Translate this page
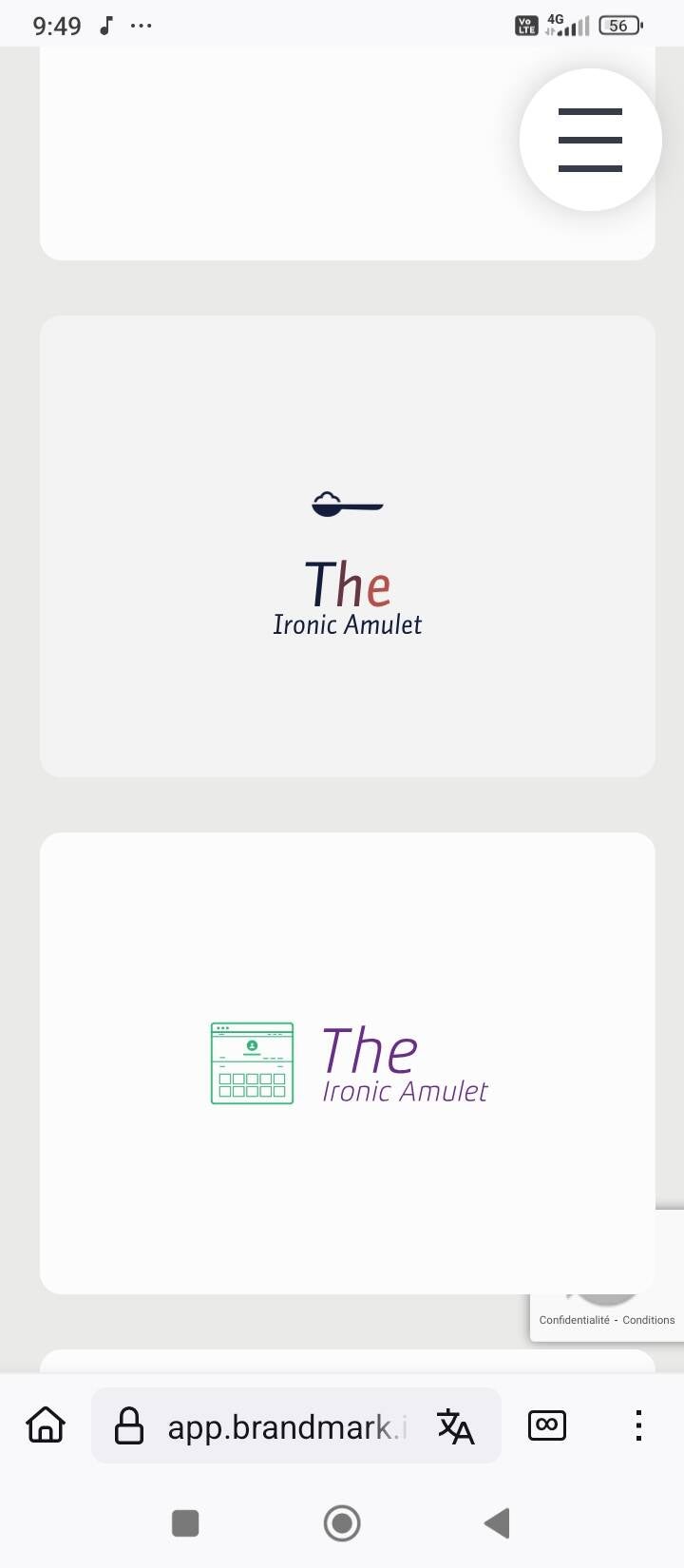Screen dimensions: 684x1568 pos(455,1425)
